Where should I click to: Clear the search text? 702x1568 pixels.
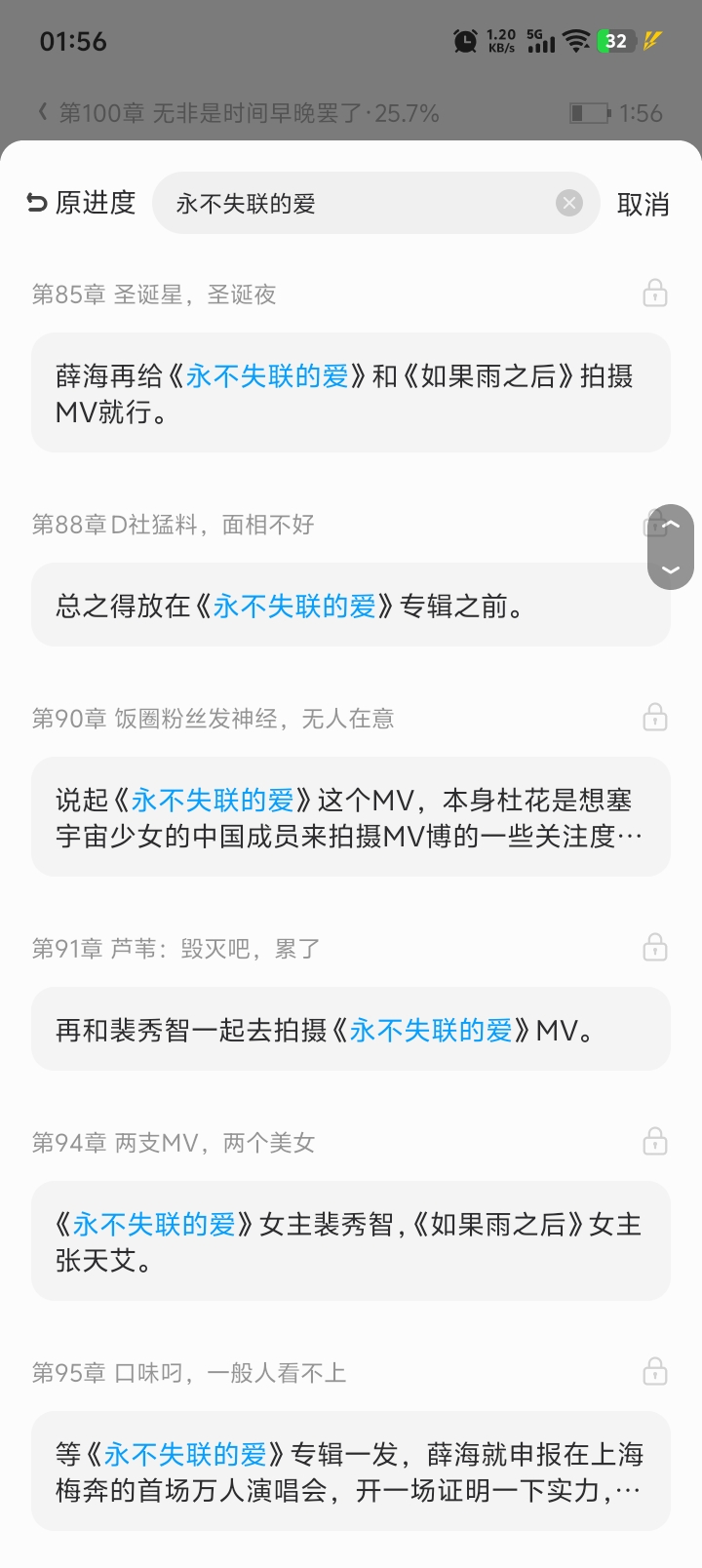click(x=569, y=203)
